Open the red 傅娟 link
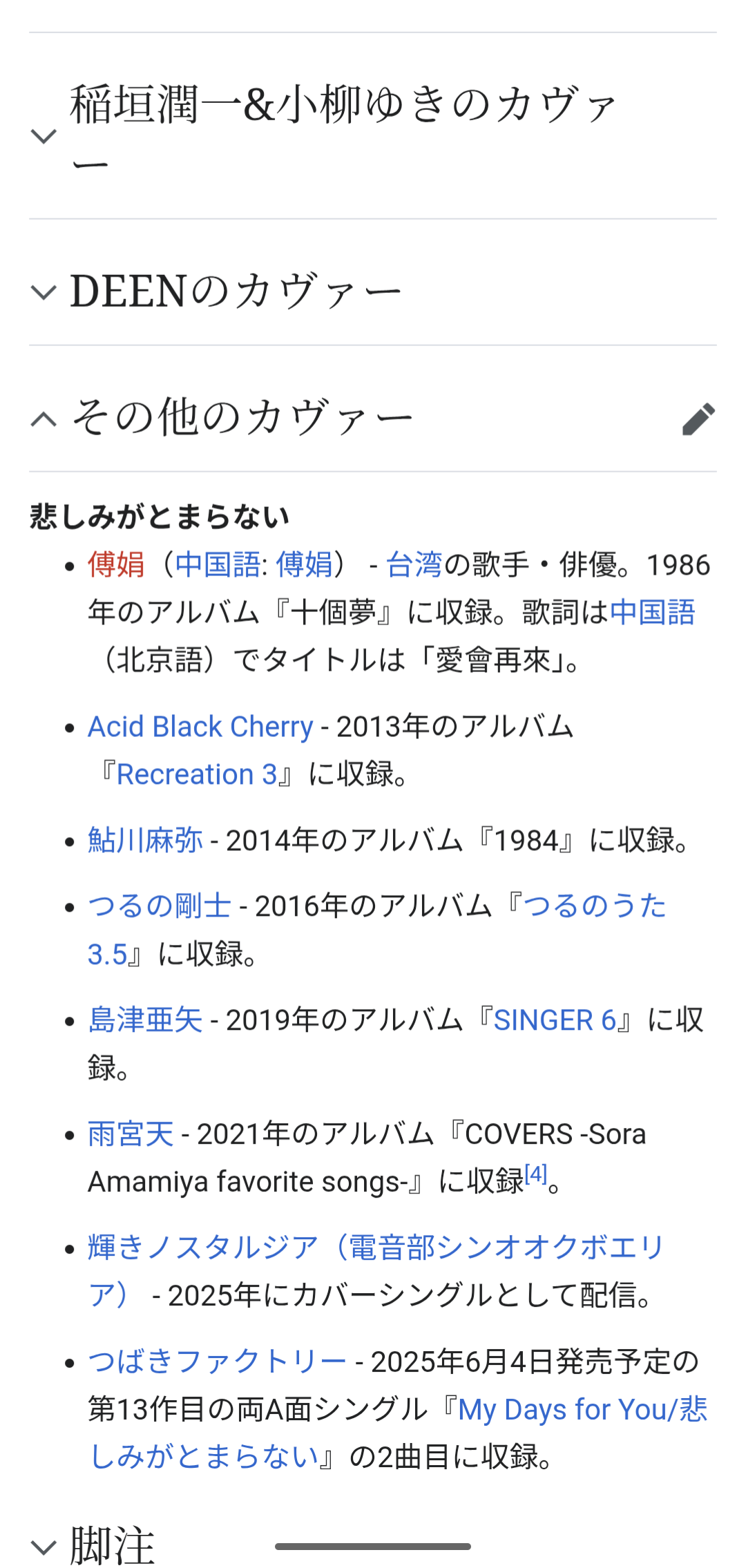The width and height of the screenshot is (746, 1568). click(116, 564)
